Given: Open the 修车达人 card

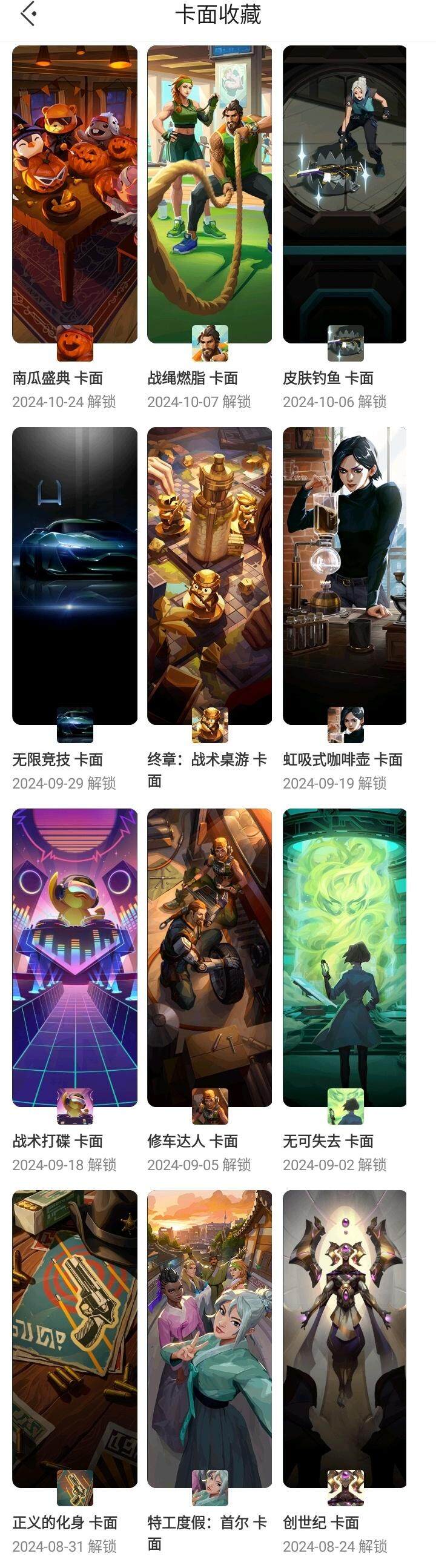Looking at the screenshot, I should click(x=210, y=958).
